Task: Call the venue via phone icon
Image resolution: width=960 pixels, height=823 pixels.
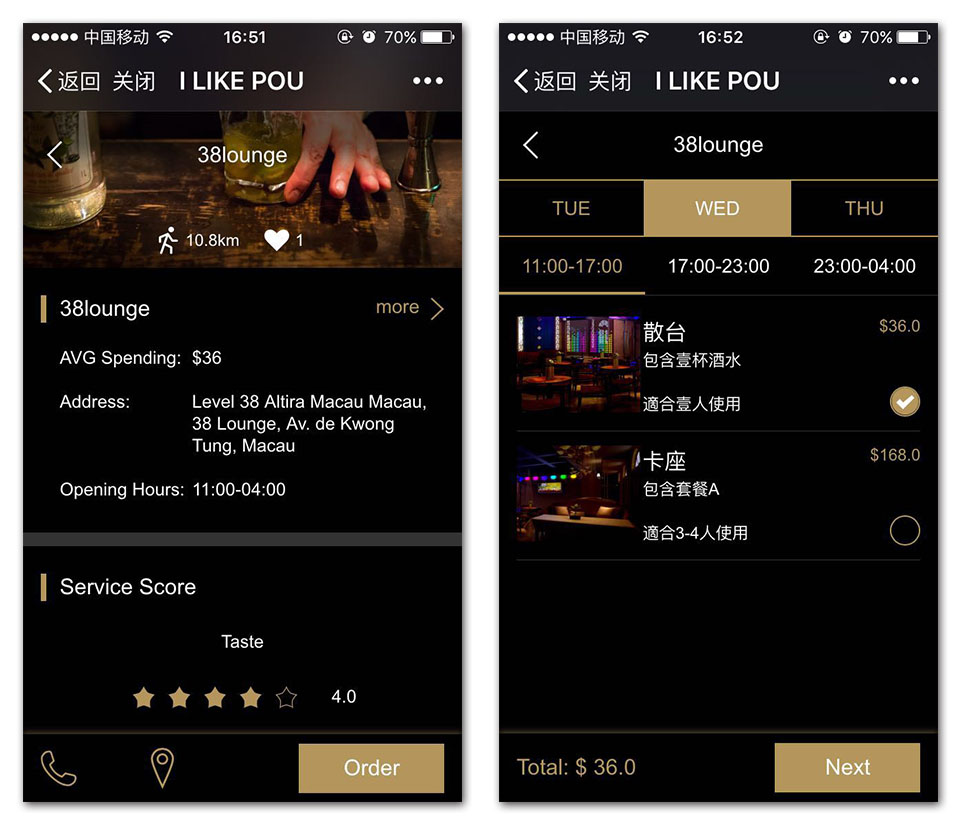Action: coord(58,768)
